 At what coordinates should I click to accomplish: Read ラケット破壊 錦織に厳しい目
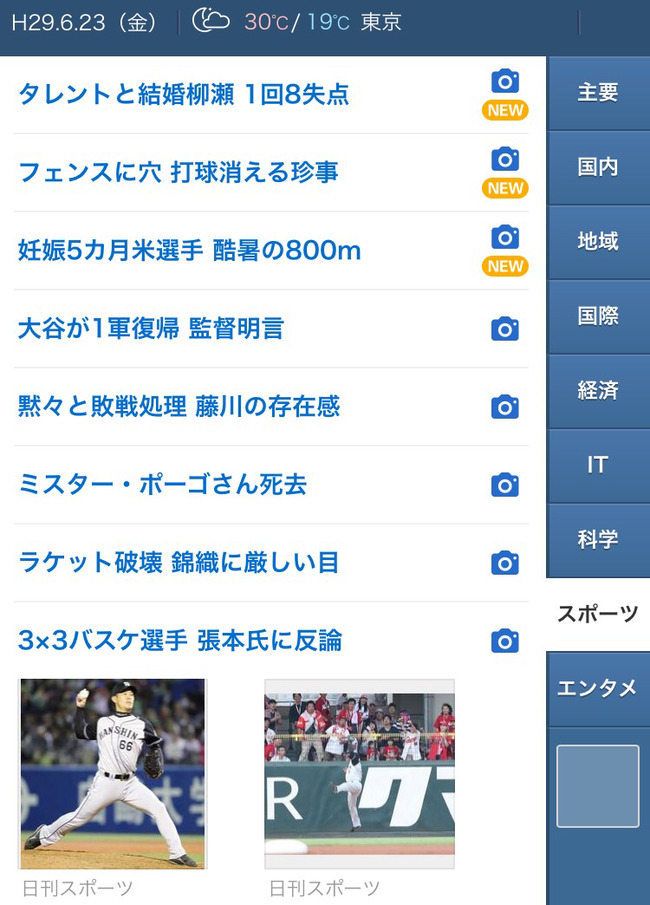coord(178,562)
